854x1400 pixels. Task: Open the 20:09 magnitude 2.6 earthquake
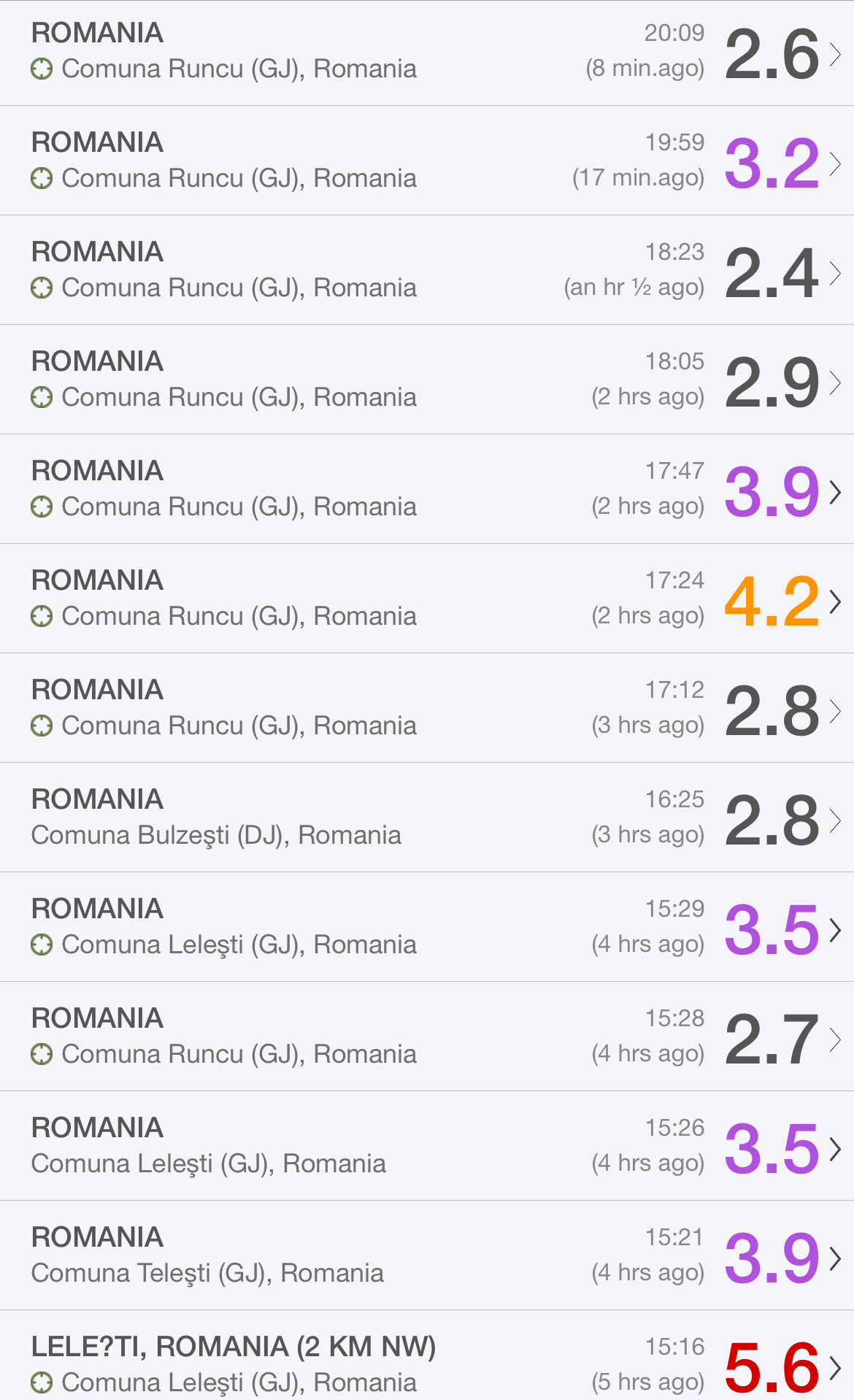pos(427,53)
